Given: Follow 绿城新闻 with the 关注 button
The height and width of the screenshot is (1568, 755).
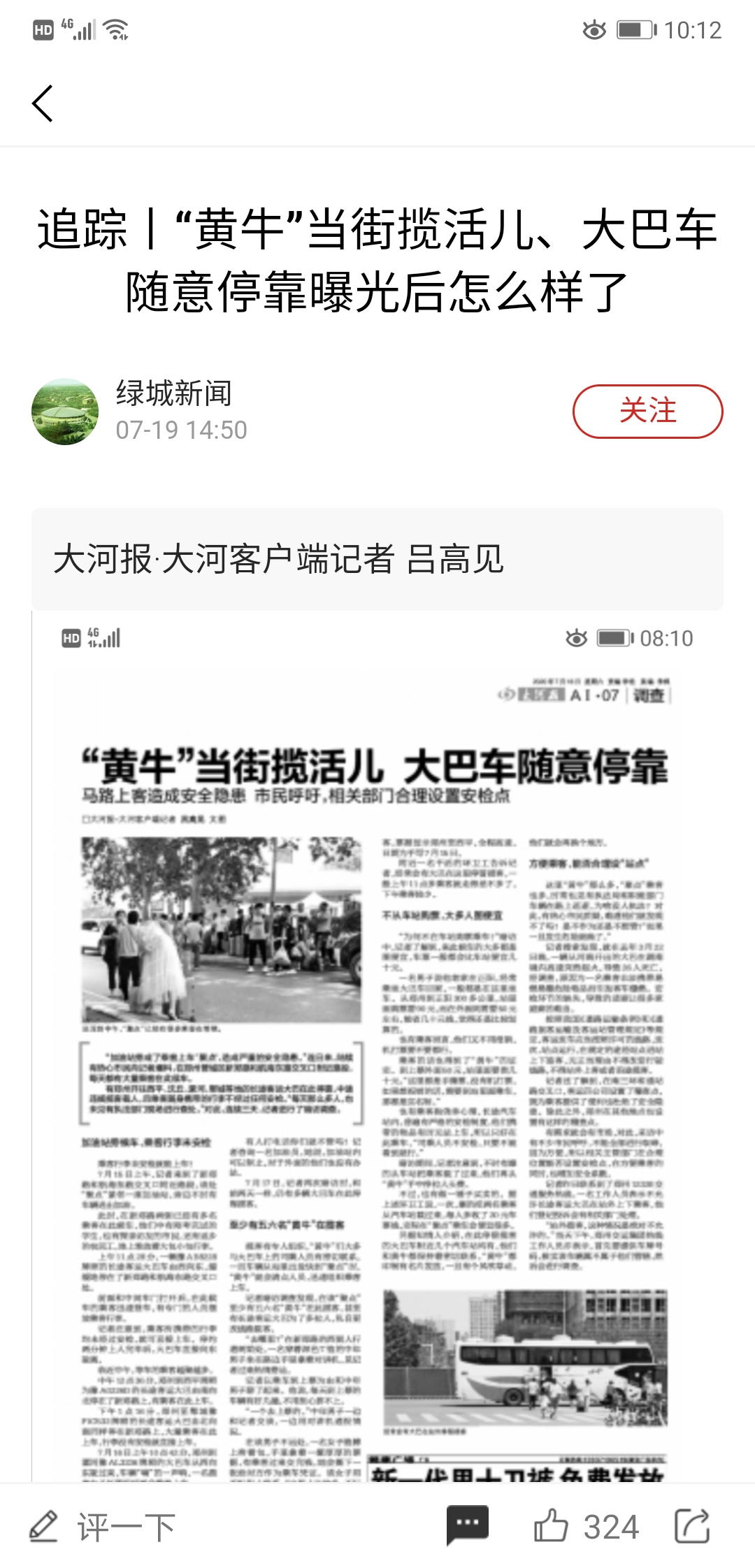Looking at the screenshot, I should point(647,411).
